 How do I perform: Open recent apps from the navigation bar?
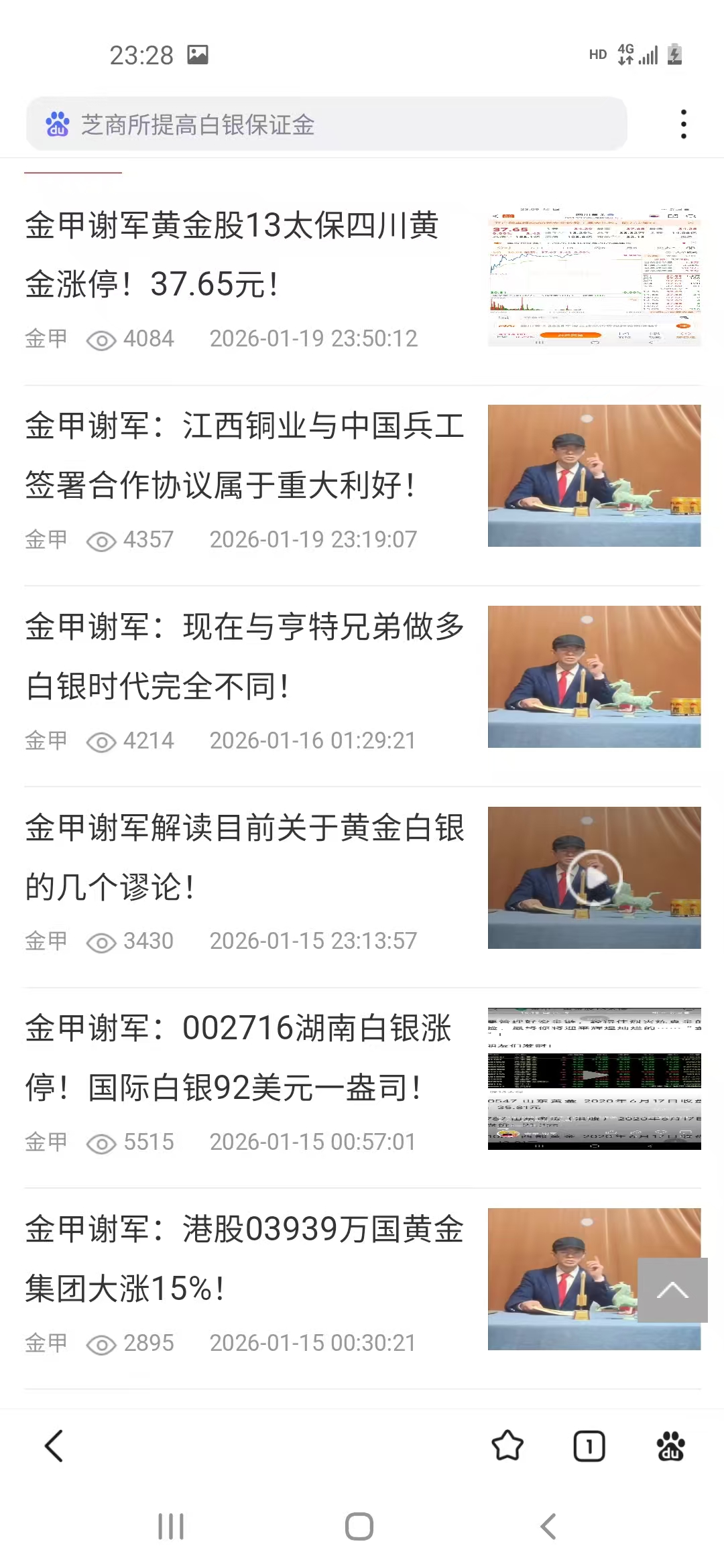171,1526
